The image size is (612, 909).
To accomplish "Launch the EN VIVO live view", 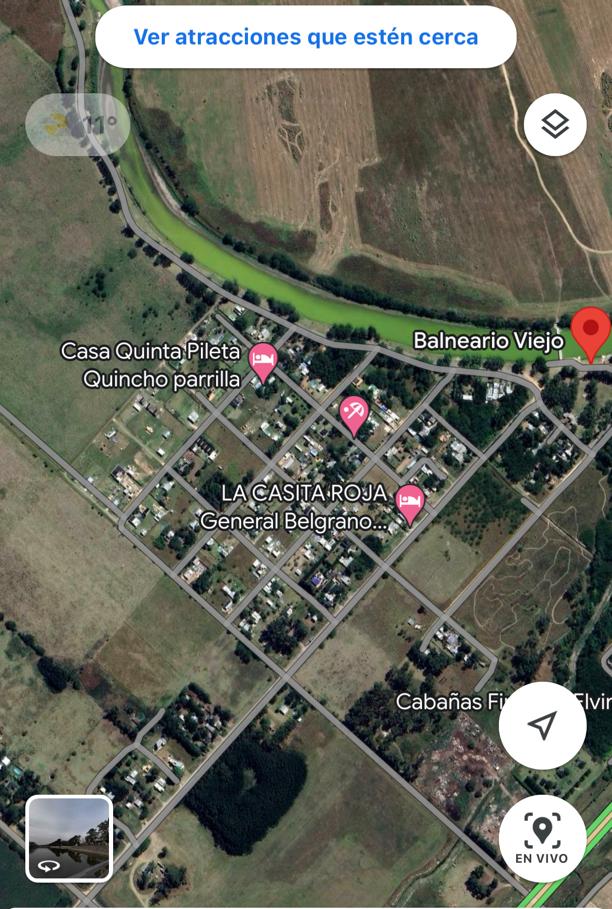I will (542, 838).
